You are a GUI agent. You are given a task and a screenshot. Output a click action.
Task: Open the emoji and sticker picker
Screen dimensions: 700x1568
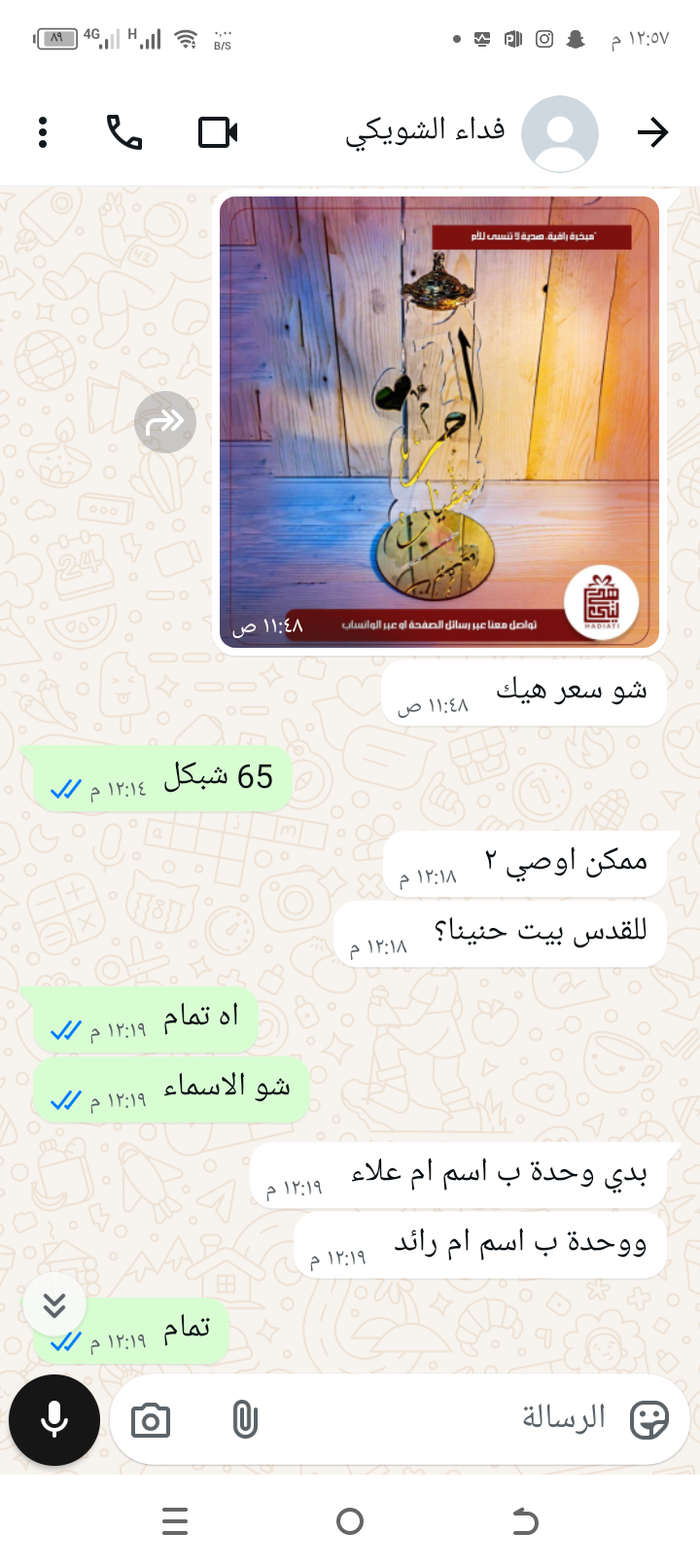click(x=648, y=1420)
